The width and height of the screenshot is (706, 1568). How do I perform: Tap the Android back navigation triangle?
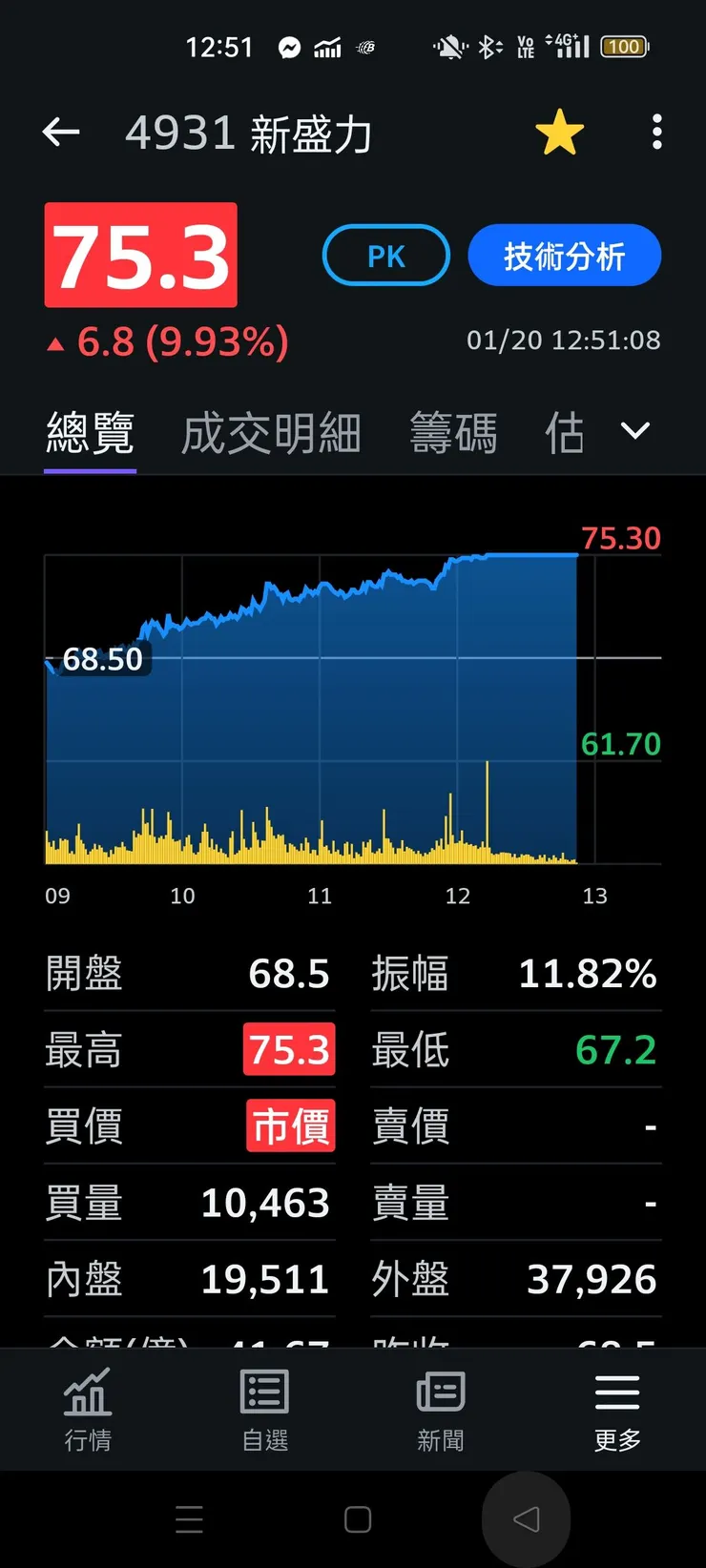[526, 1518]
